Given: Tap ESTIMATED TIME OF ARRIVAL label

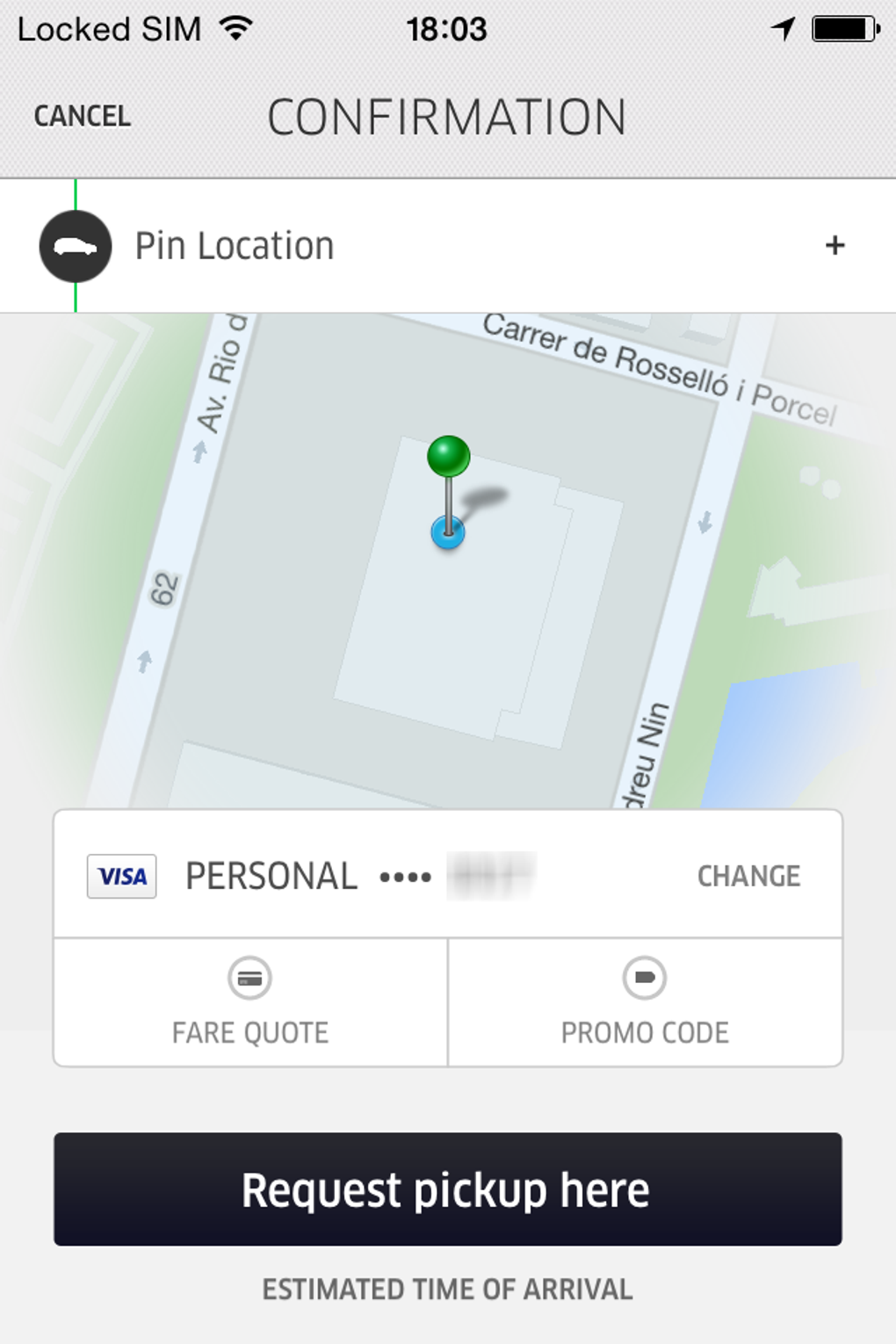Looking at the screenshot, I should tap(448, 1290).
